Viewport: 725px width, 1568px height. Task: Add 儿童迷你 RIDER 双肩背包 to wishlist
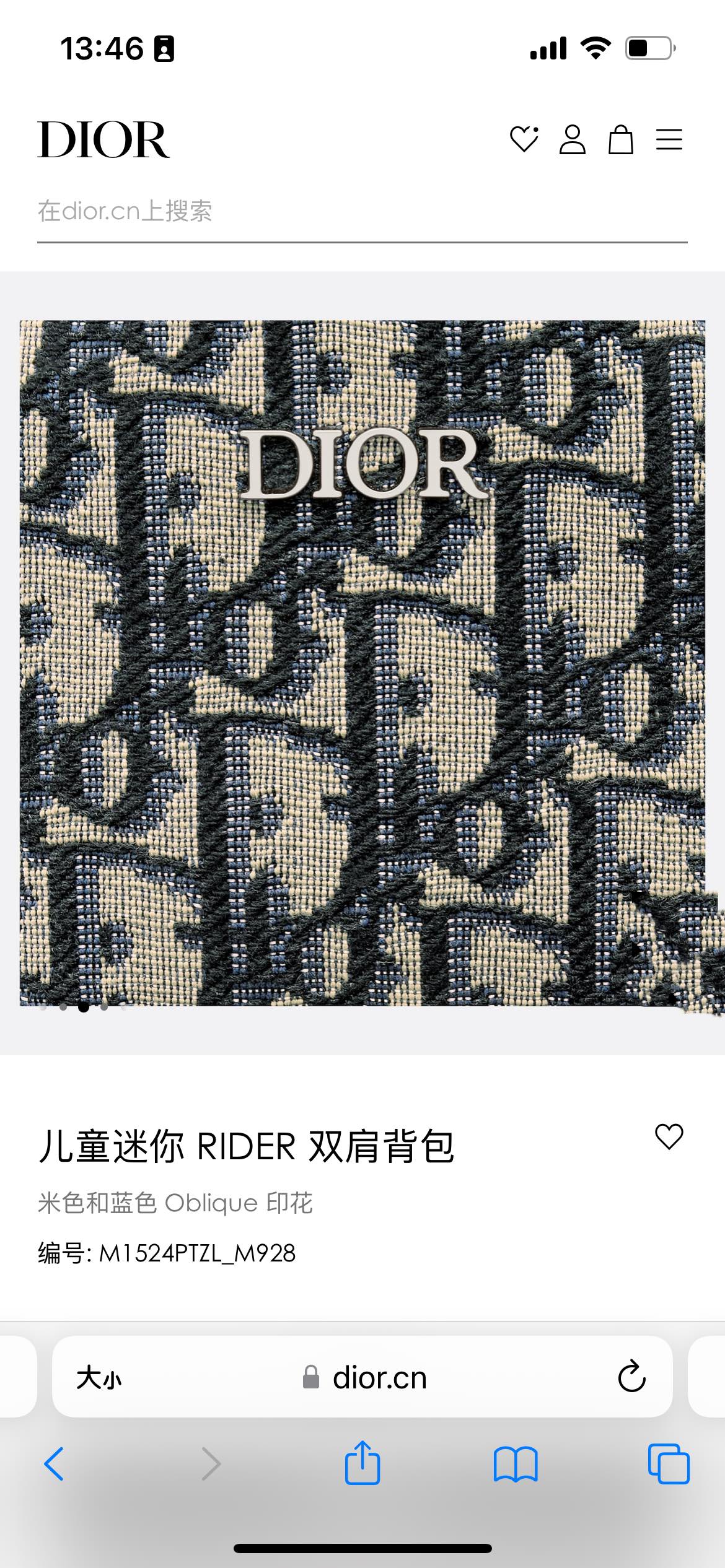(x=669, y=1137)
